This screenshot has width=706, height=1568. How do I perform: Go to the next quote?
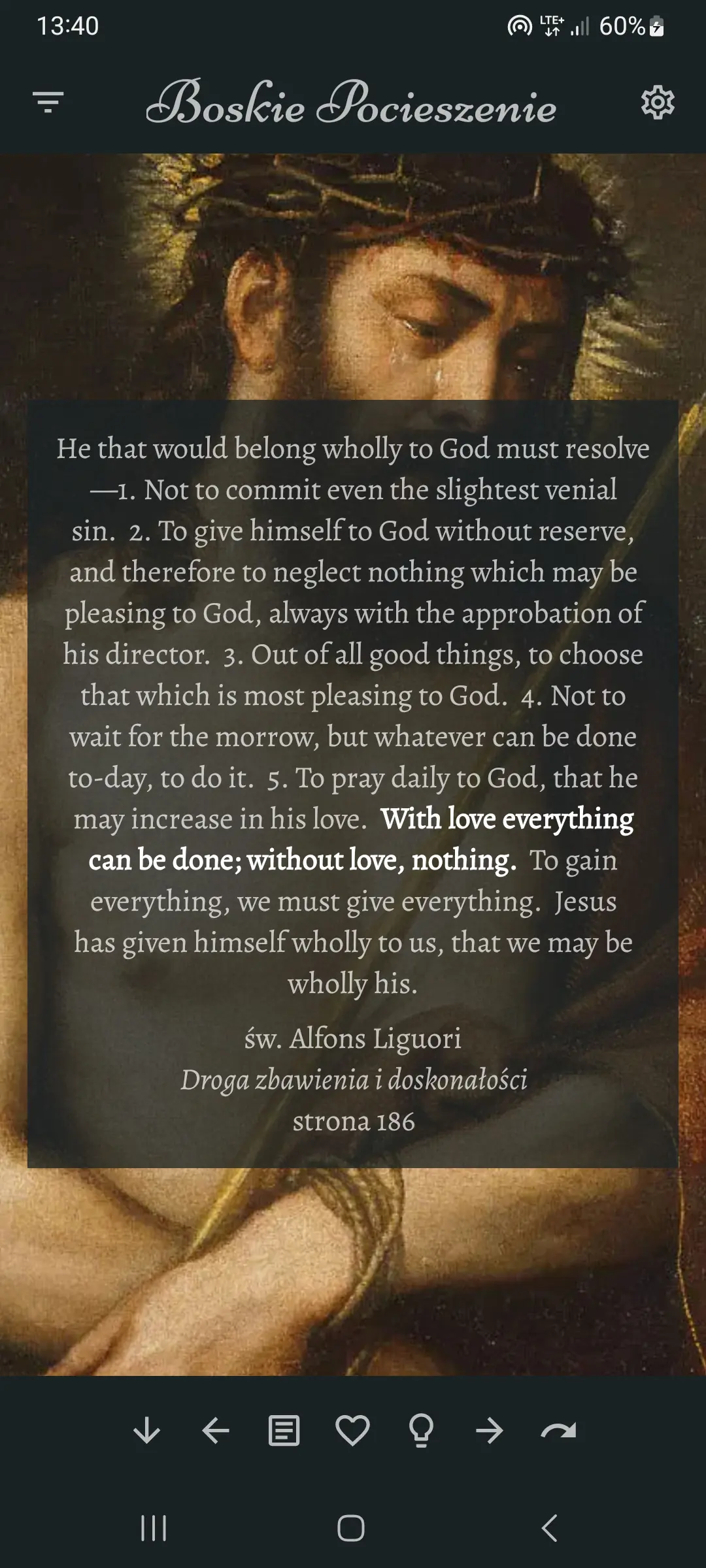[x=490, y=1431]
